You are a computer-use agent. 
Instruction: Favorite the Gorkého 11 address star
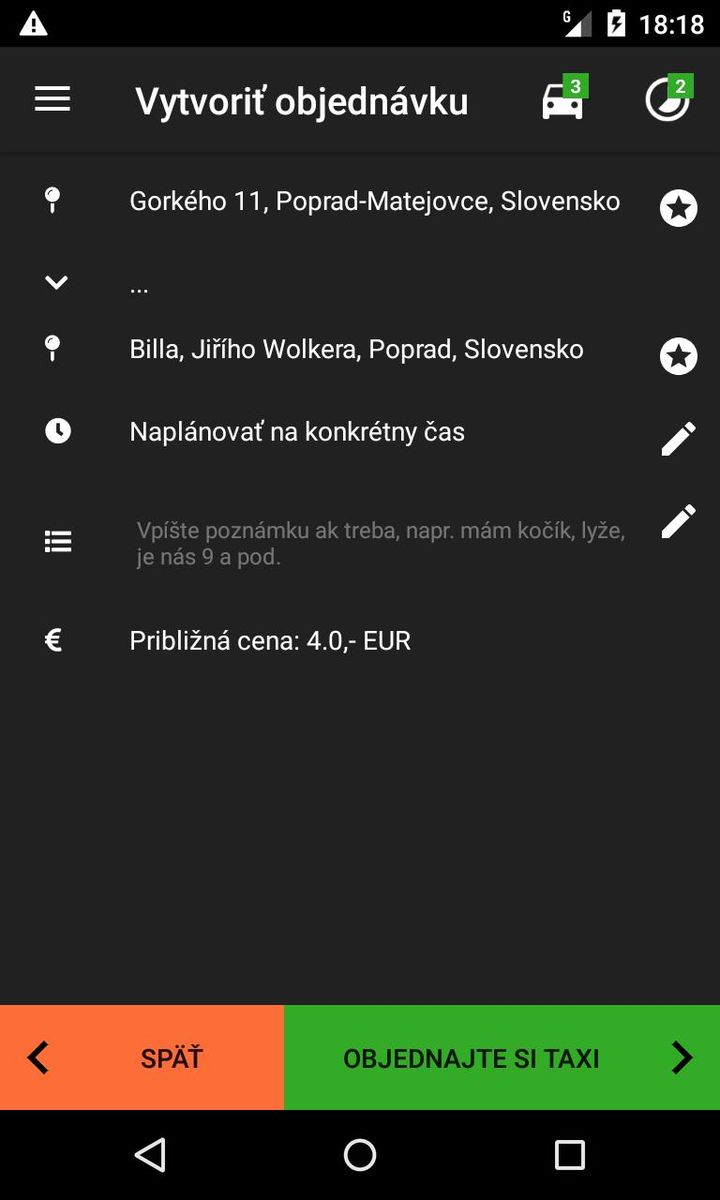(x=678, y=209)
